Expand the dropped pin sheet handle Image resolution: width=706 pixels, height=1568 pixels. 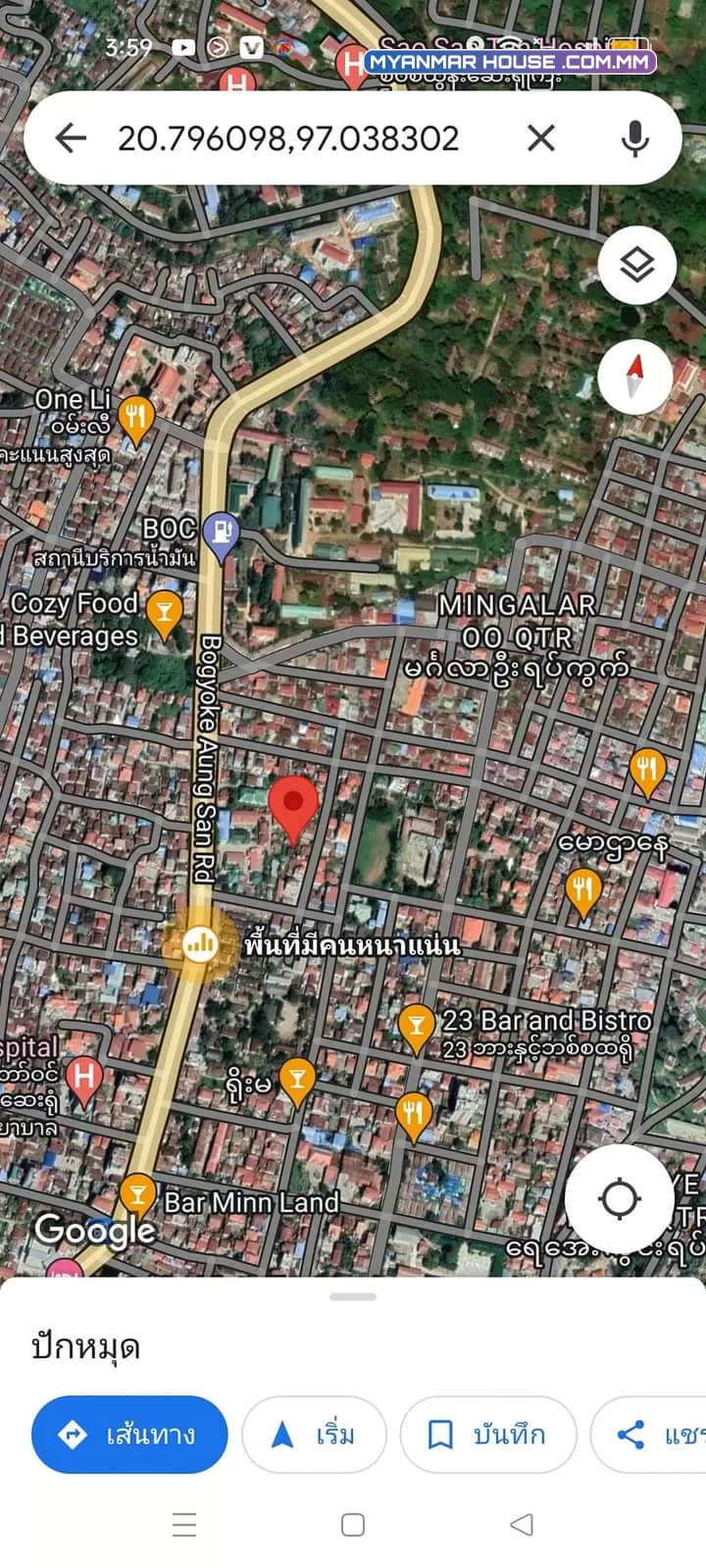[353, 1296]
